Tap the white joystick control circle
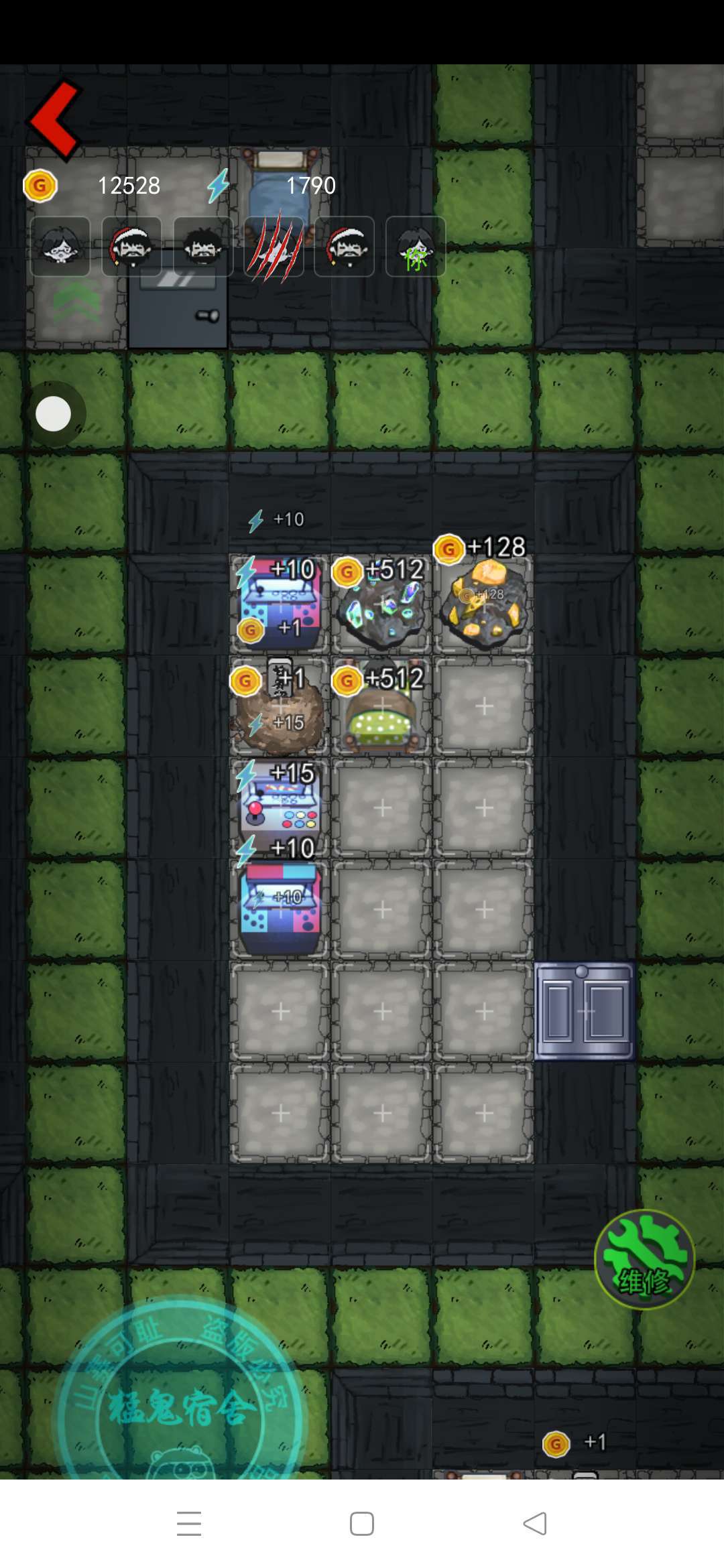724x1568 pixels. pyautogui.click(x=54, y=413)
